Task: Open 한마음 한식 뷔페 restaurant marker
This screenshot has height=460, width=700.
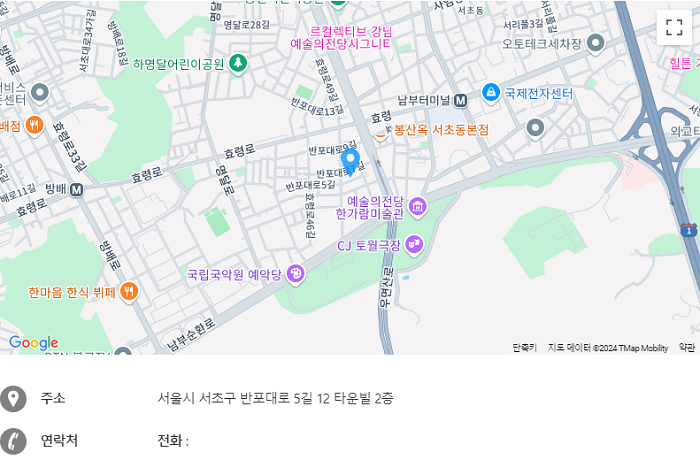Action: click(128, 292)
